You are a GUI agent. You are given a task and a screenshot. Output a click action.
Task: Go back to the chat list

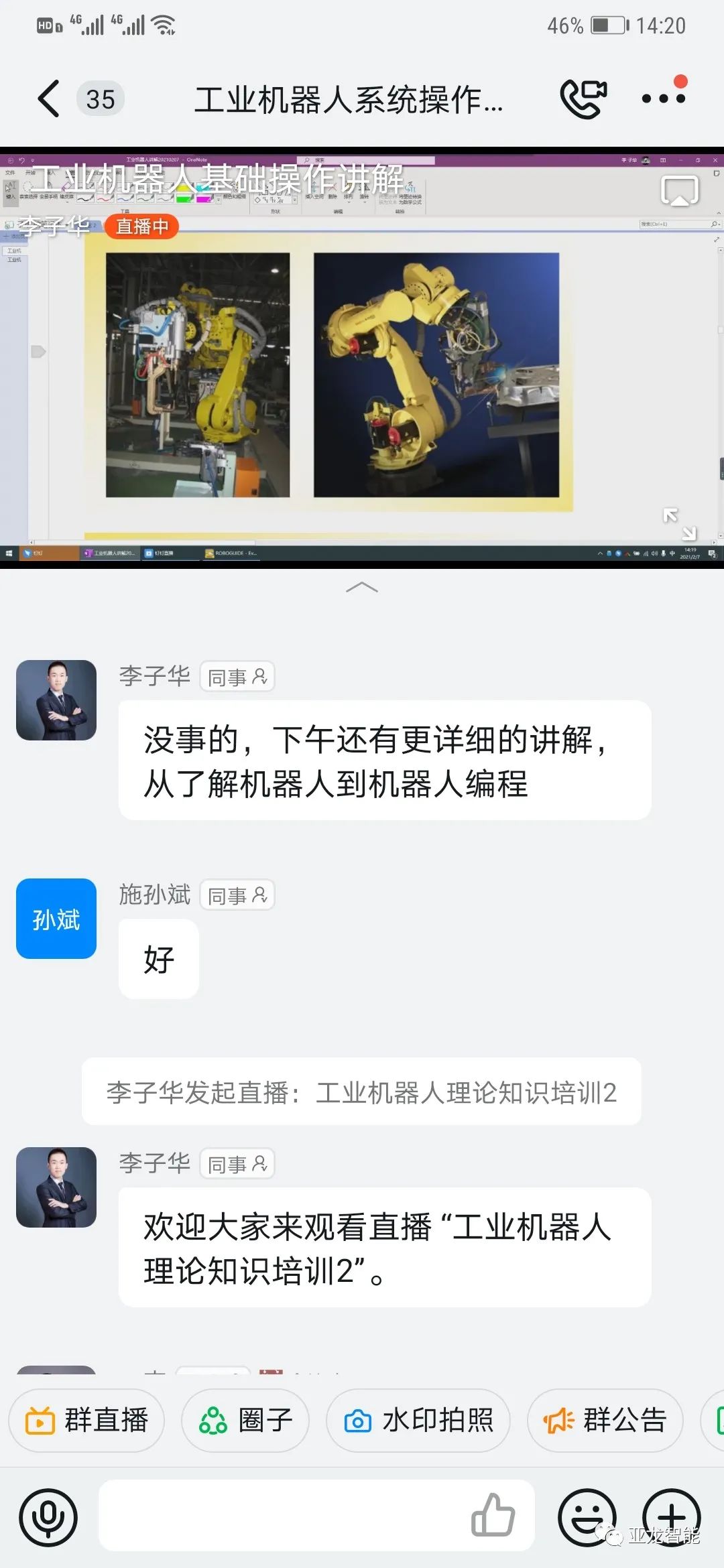coord(48,99)
